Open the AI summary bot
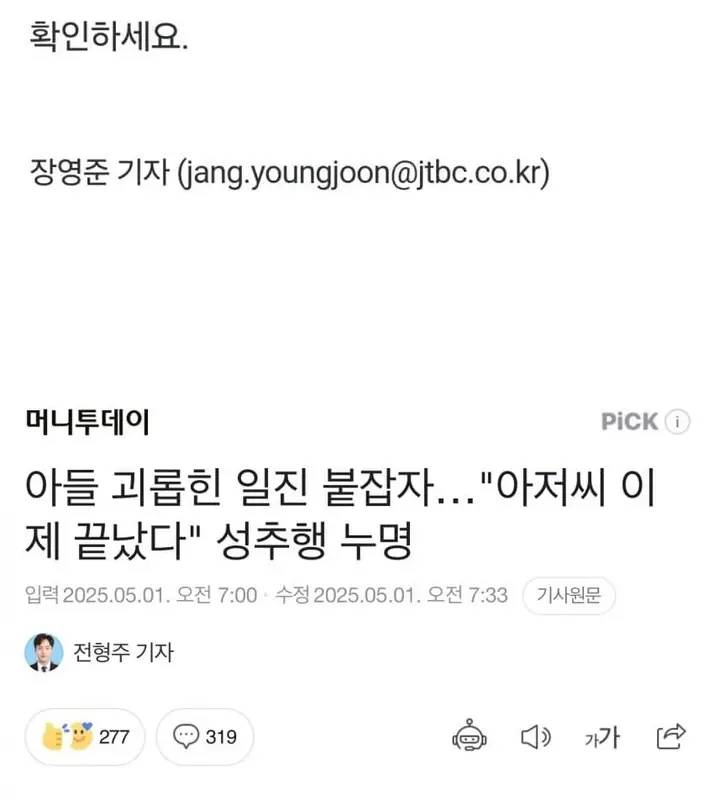Image resolution: width=714 pixels, height=801 pixels. [x=469, y=737]
